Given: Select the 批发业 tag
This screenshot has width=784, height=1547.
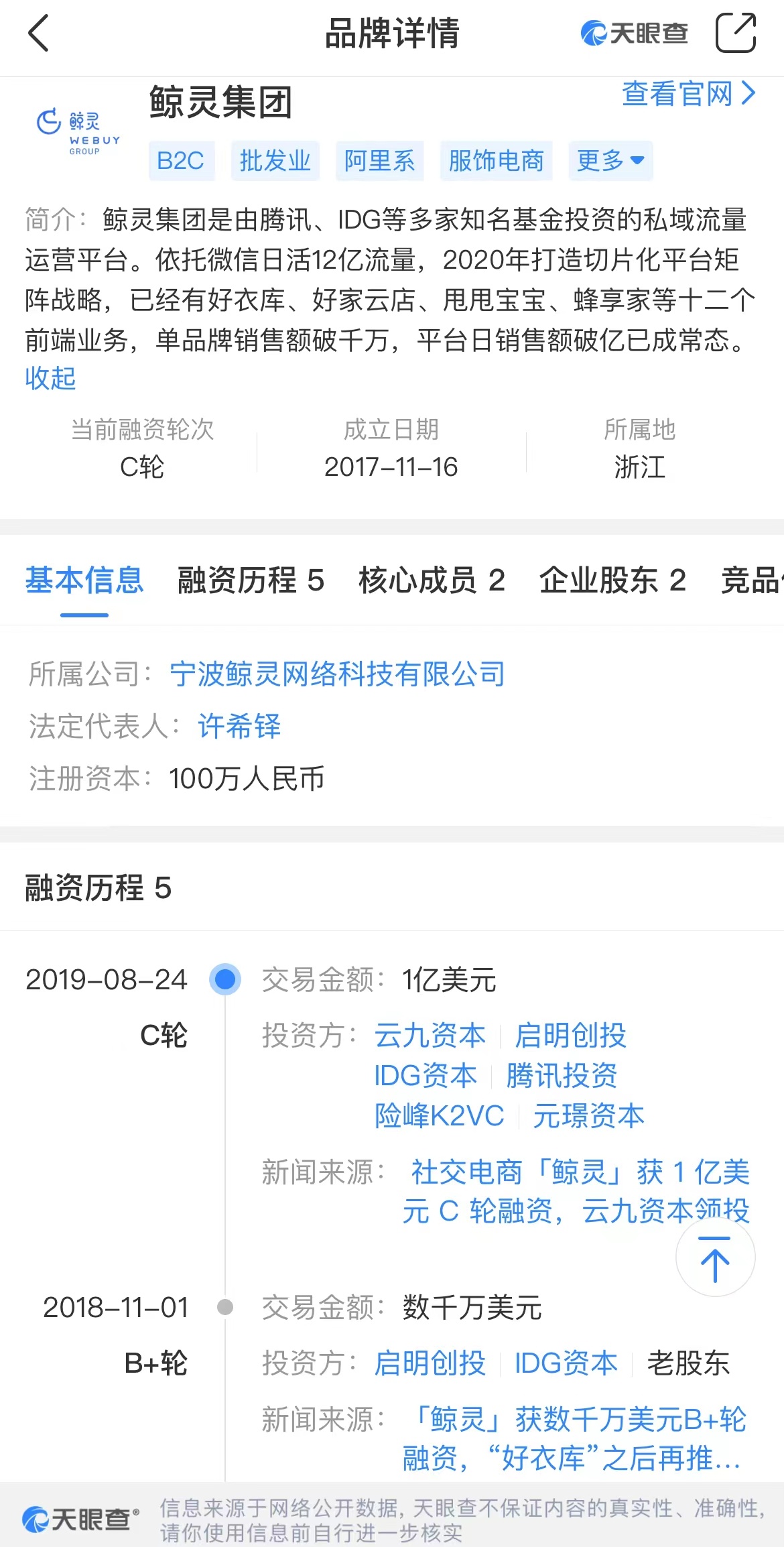Looking at the screenshot, I should click(x=275, y=161).
